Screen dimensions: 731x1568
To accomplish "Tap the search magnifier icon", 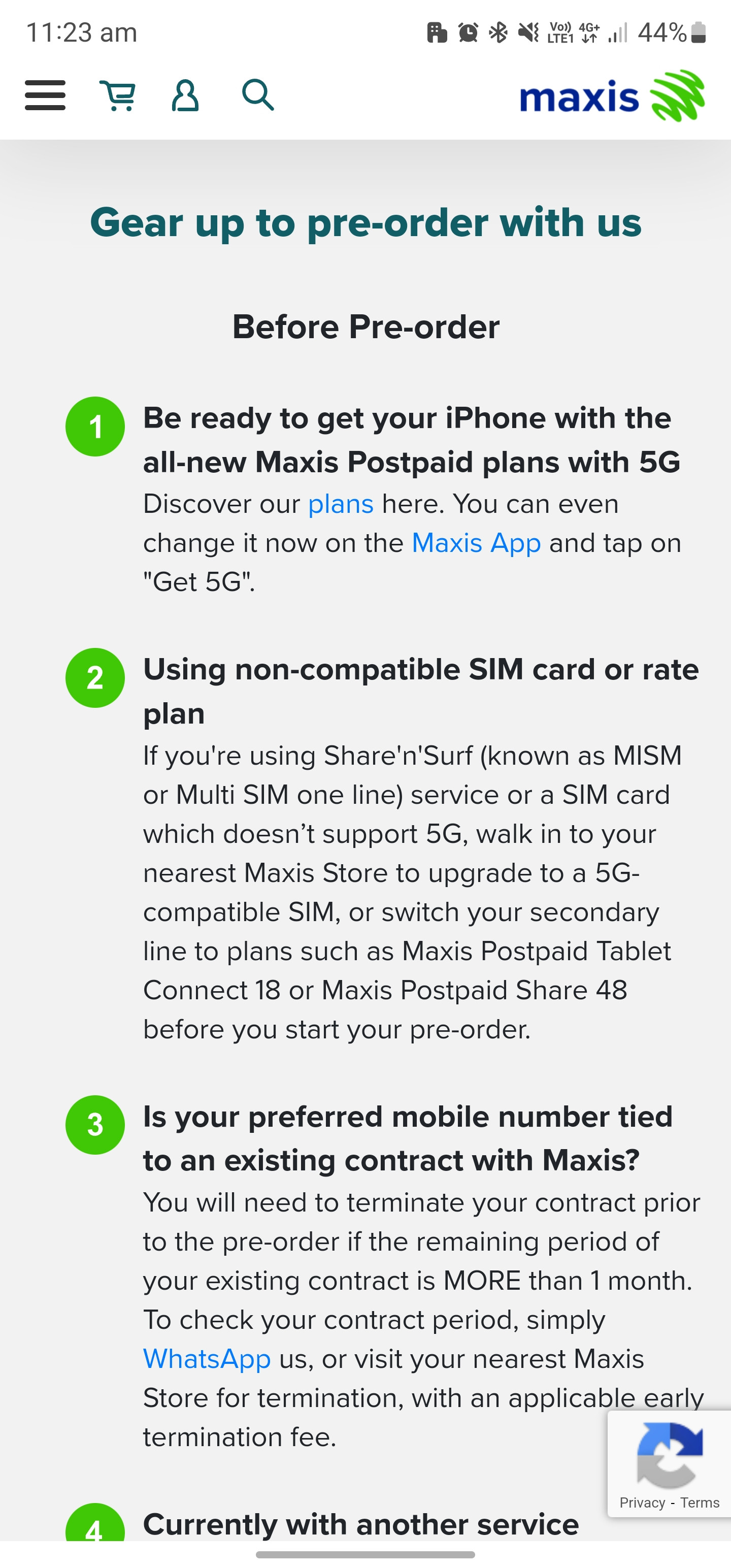I will [x=257, y=95].
